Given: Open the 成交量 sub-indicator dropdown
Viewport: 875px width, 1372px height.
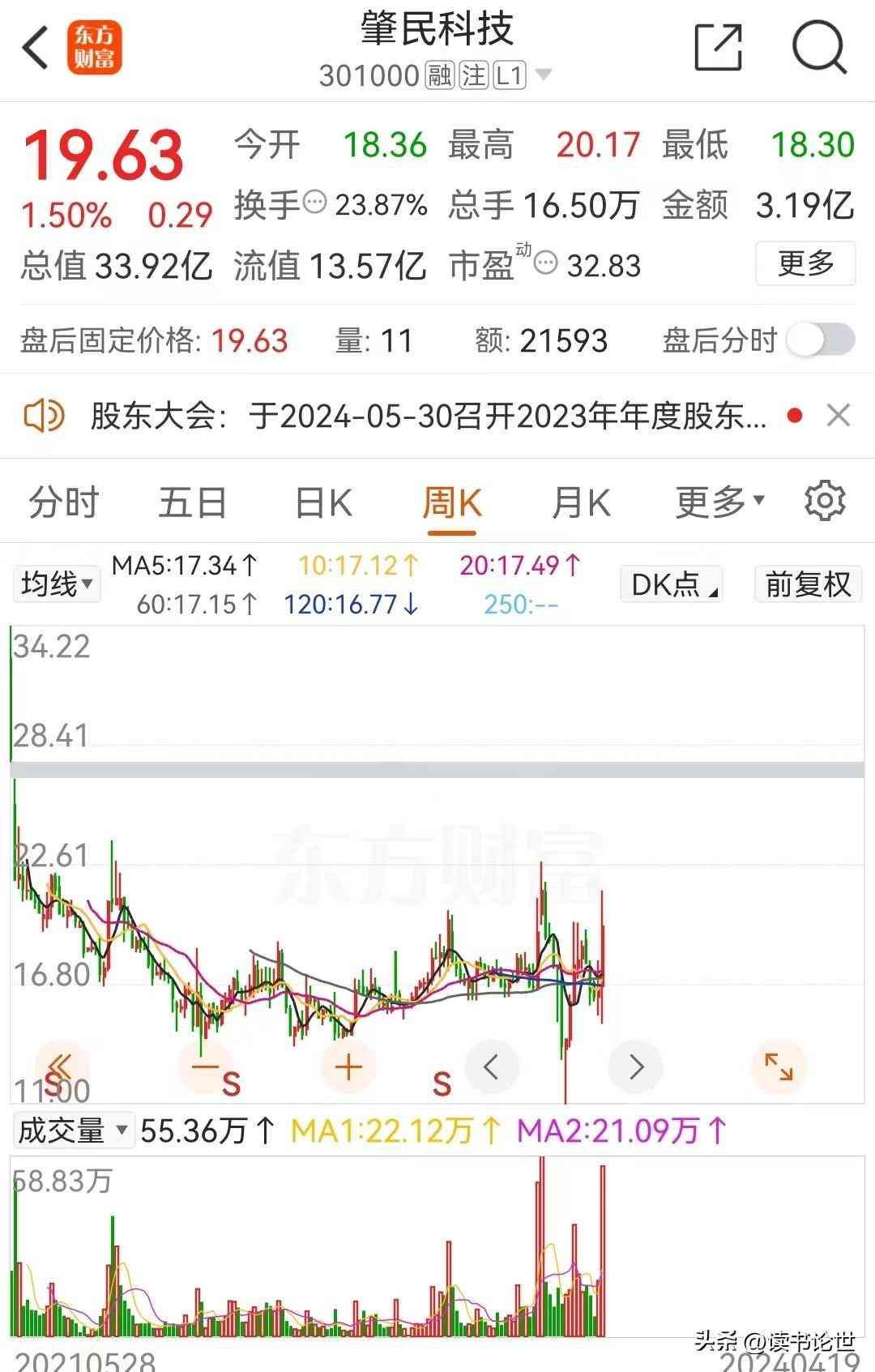Looking at the screenshot, I should [73, 1130].
